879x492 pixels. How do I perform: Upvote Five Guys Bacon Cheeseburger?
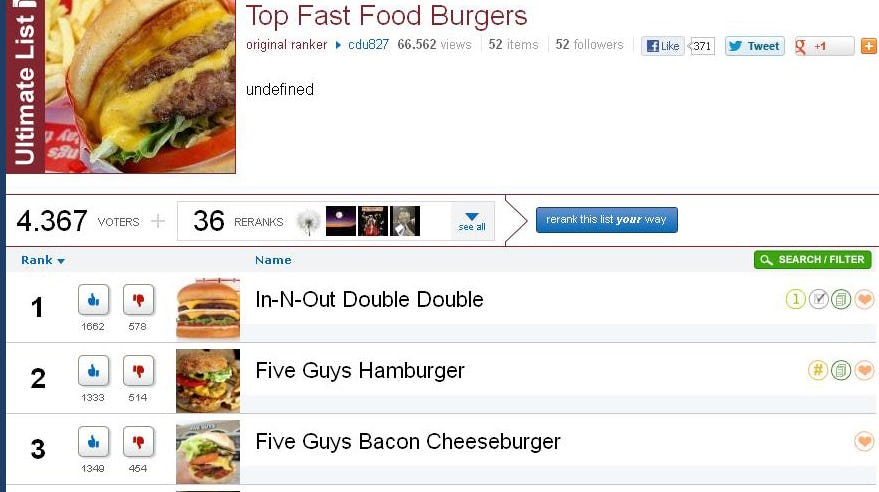94,441
